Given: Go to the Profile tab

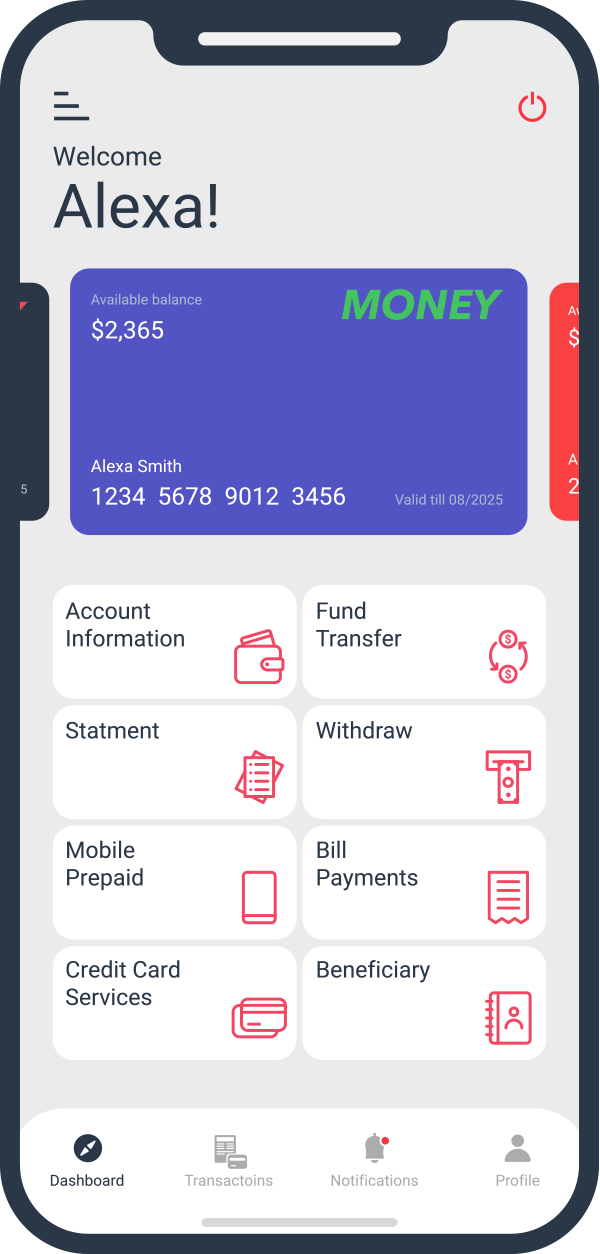Looking at the screenshot, I should [x=517, y=1161].
